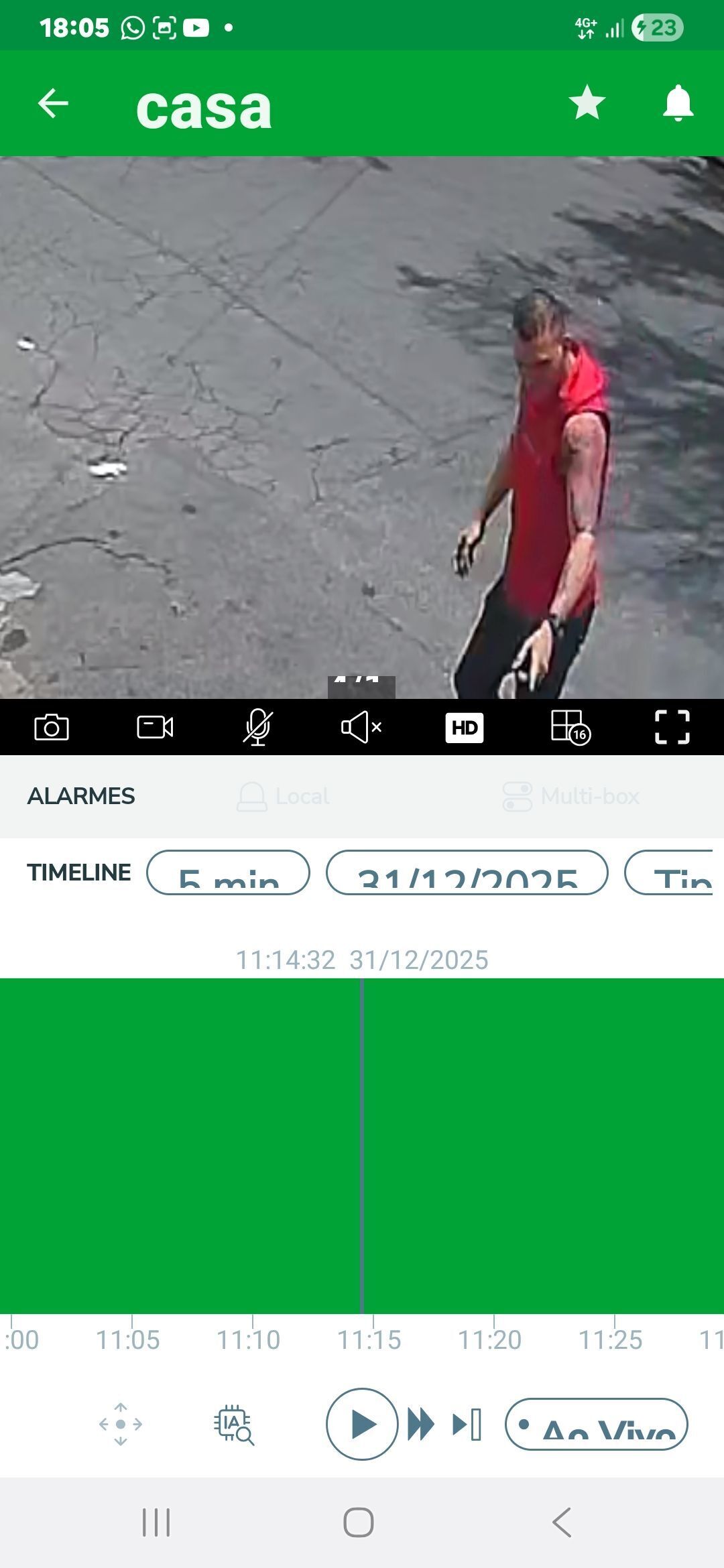The width and height of the screenshot is (724, 1568).
Task: Open the 31/12/2025 date picker
Action: click(467, 872)
